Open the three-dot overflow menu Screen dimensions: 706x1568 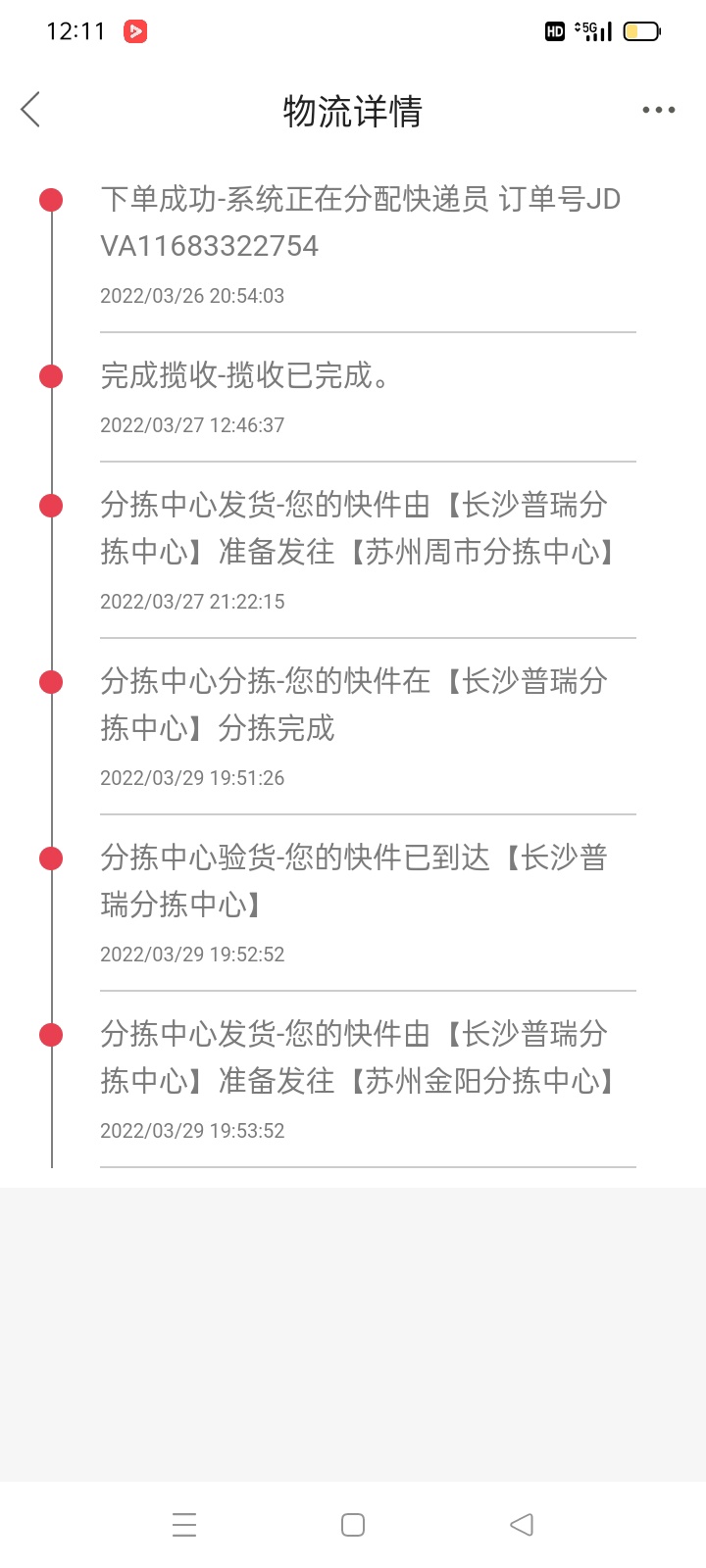658,110
